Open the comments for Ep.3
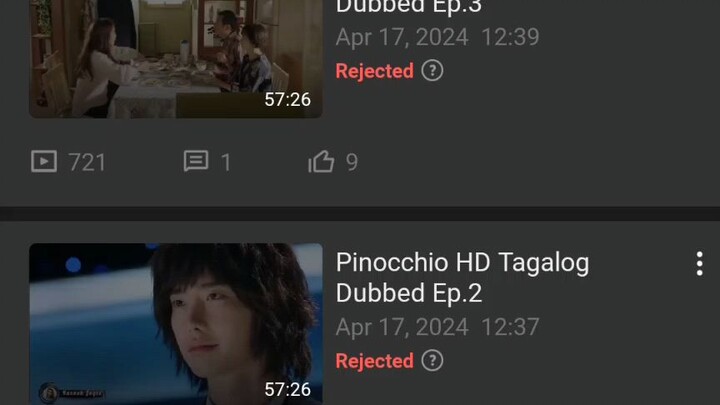720x405 pixels. click(208, 162)
